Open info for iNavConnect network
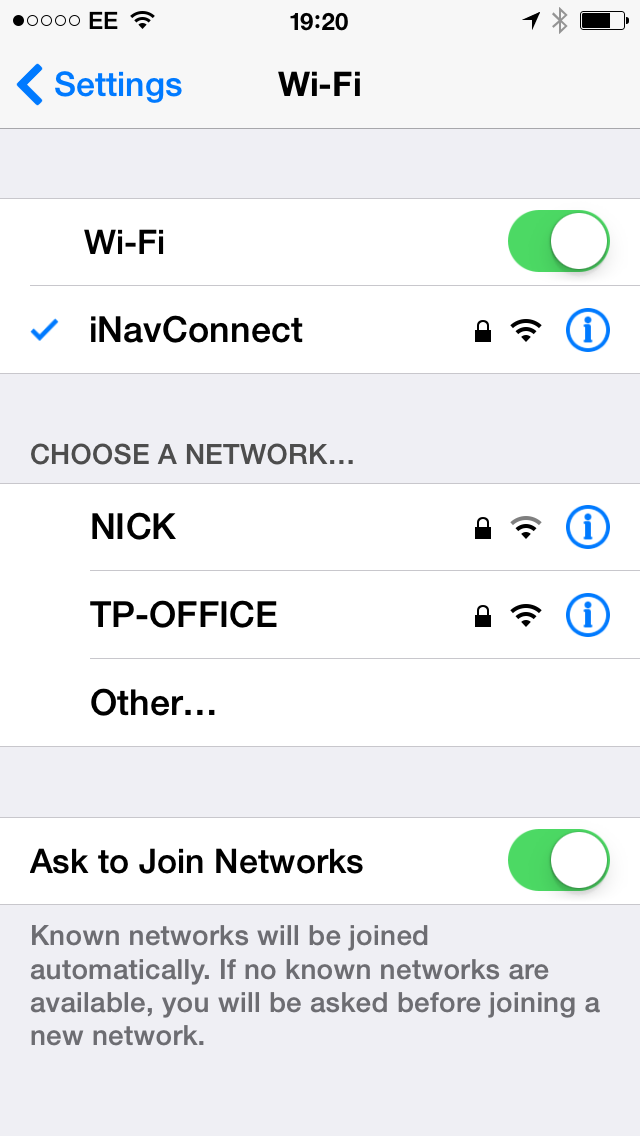The height and width of the screenshot is (1136, 640). [x=587, y=330]
